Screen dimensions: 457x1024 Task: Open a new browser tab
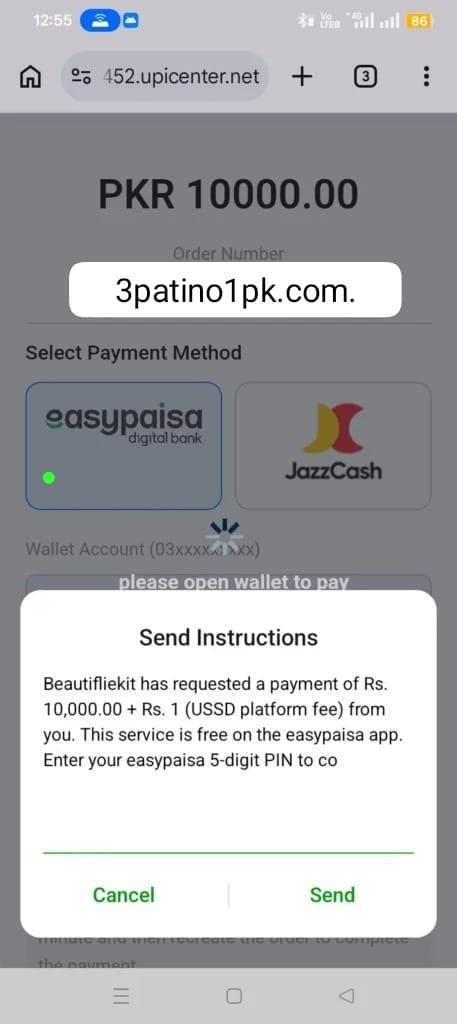coord(302,77)
